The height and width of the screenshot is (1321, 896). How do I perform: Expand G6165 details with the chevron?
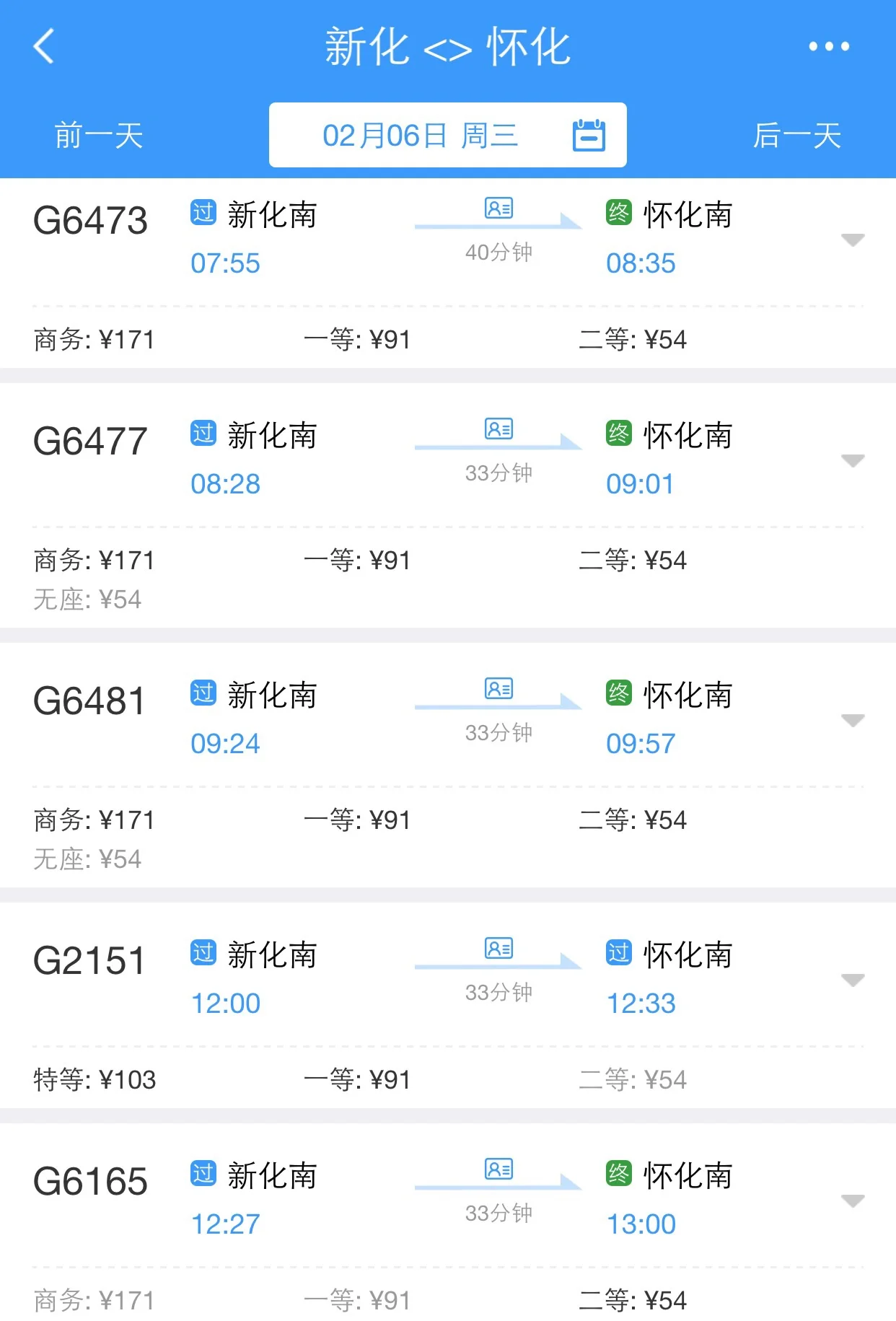pyautogui.click(x=853, y=1201)
